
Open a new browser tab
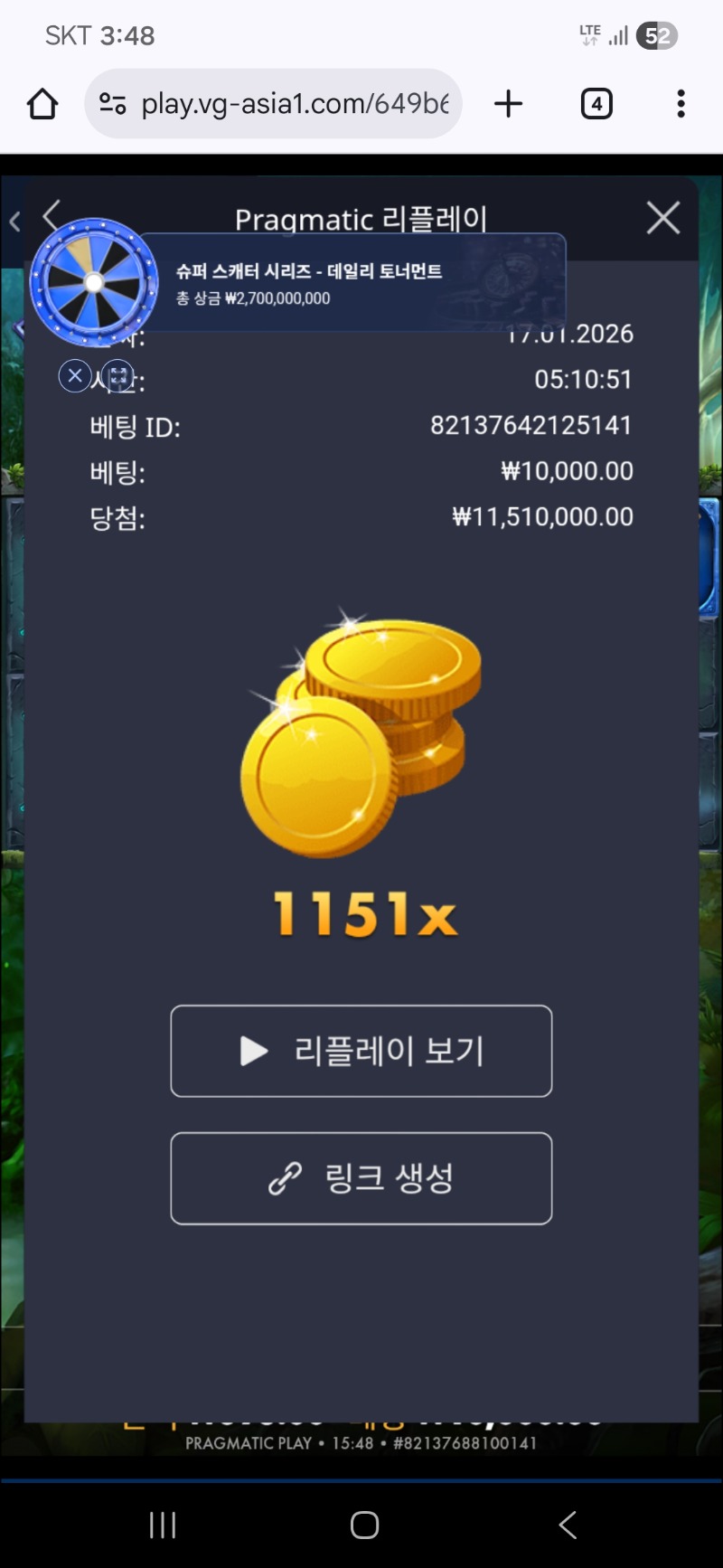pyautogui.click(x=509, y=104)
